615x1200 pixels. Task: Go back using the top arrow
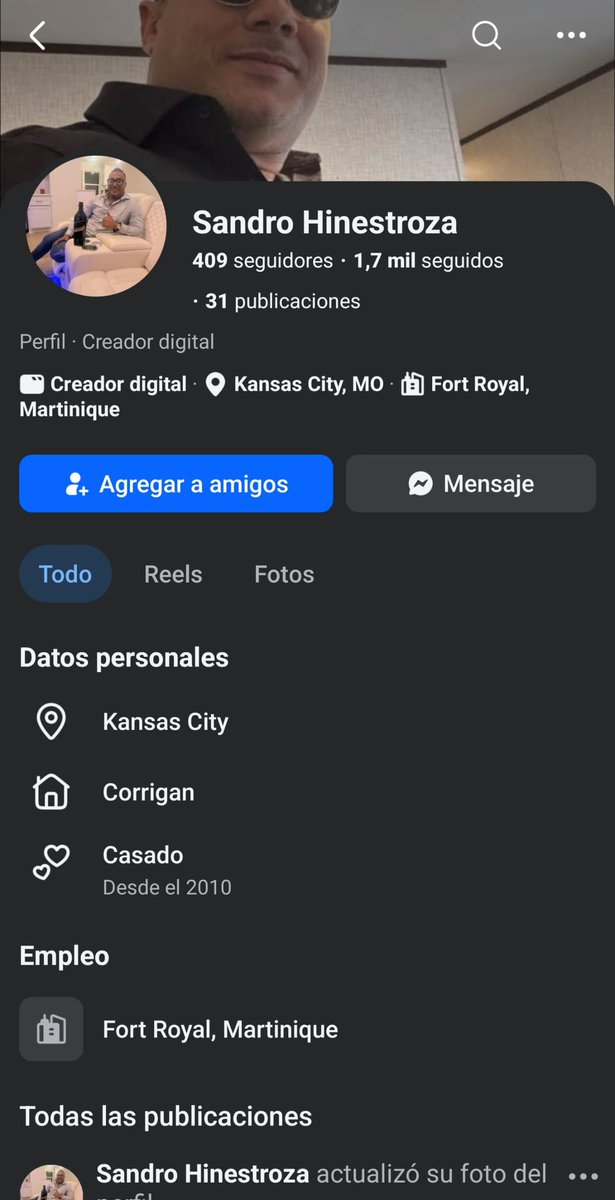[38, 36]
